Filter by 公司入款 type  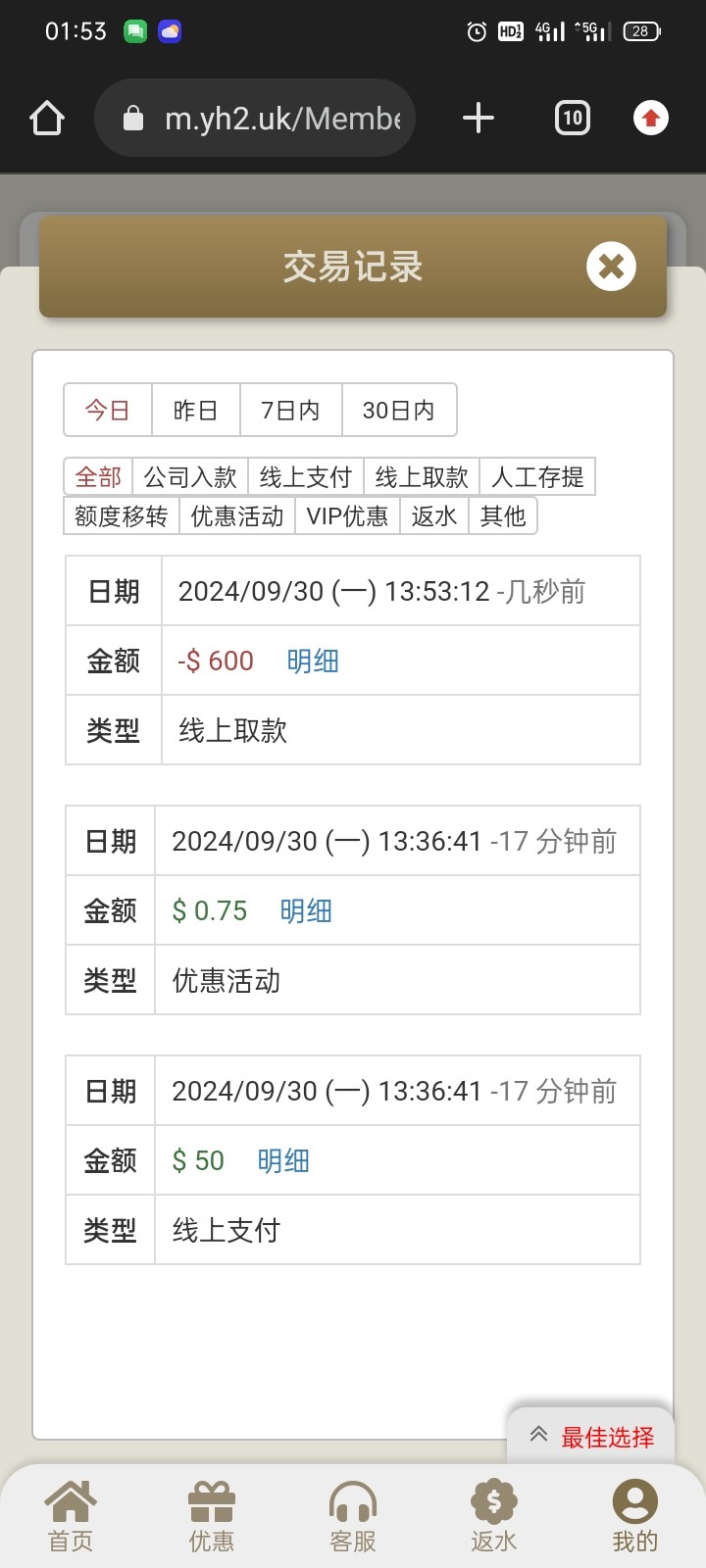[190, 477]
